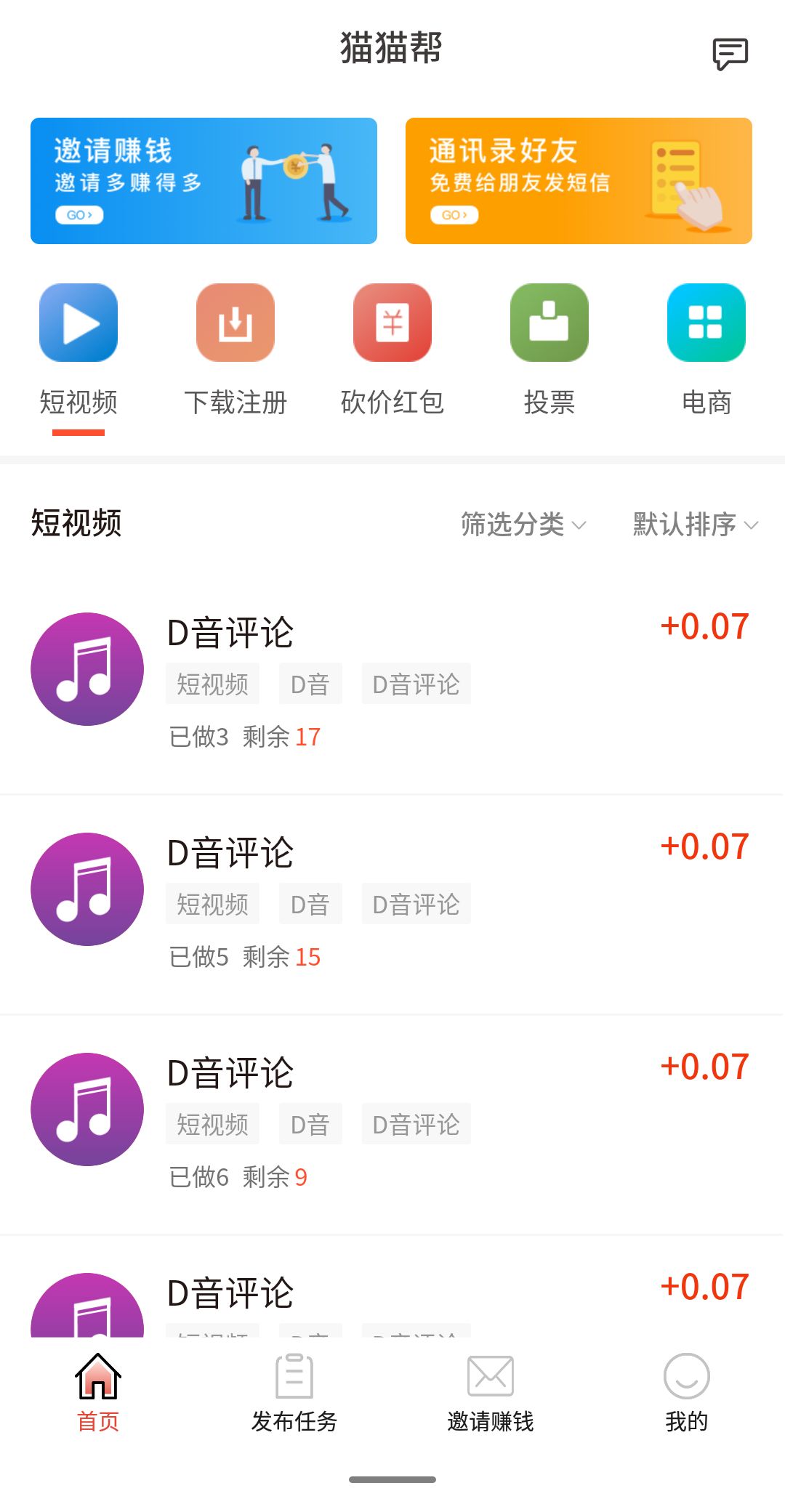Open the 邀请赚钱 blue banner
The height and width of the screenshot is (1512, 785).
coord(204,181)
